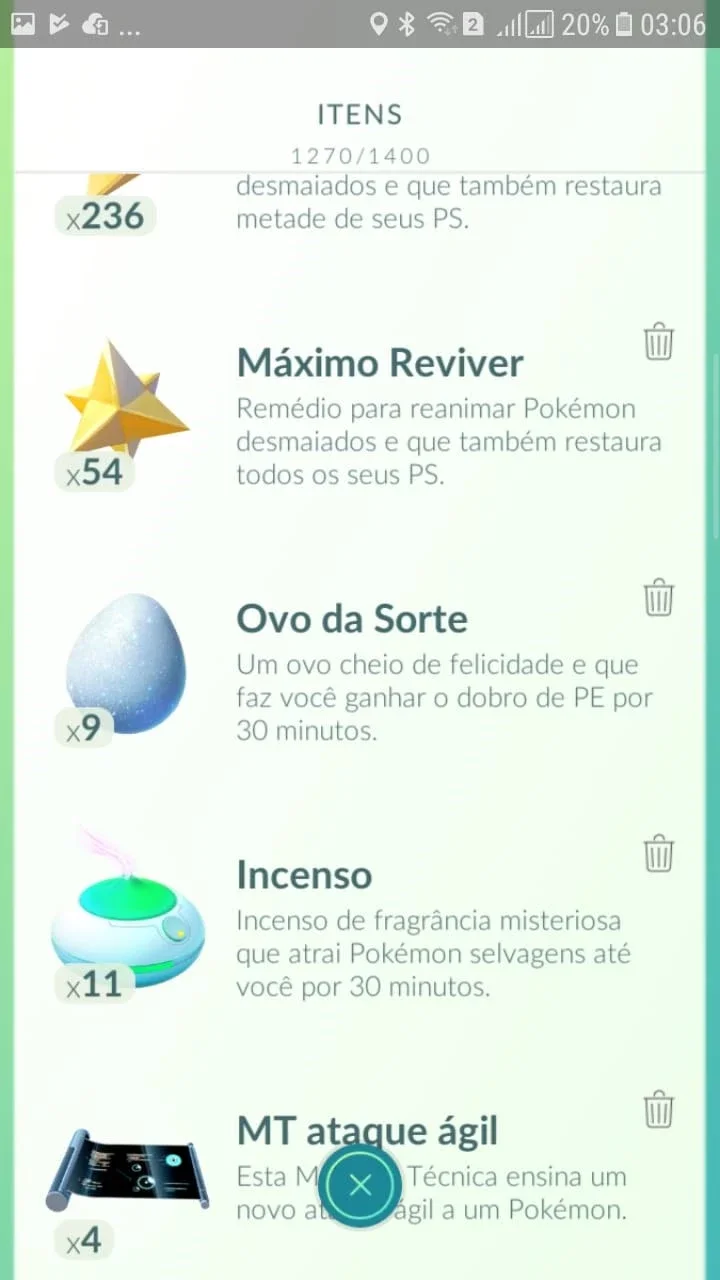Tap trash icon next to MT ataque ágil

[x=658, y=1109]
